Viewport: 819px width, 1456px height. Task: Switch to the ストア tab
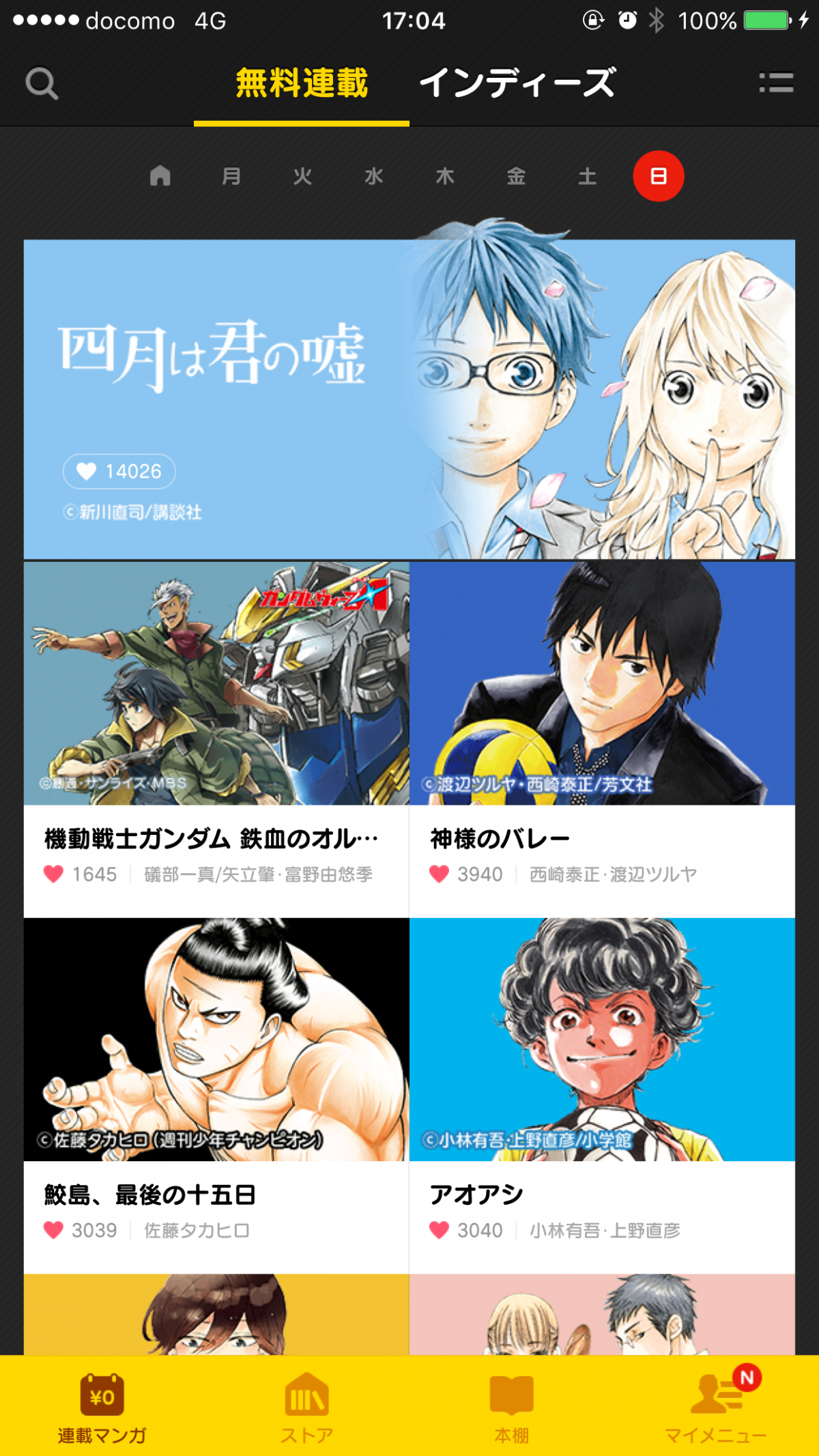pos(306,1408)
